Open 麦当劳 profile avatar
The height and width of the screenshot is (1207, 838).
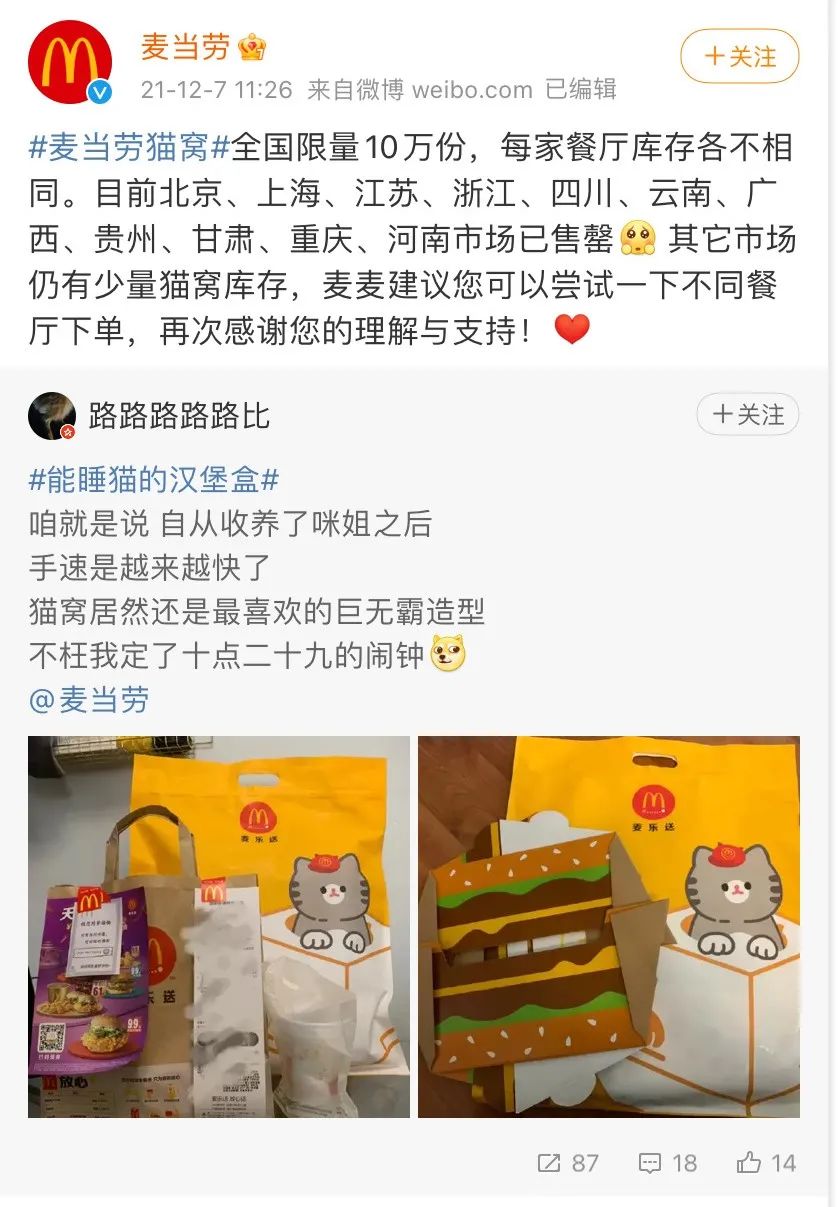click(69, 62)
